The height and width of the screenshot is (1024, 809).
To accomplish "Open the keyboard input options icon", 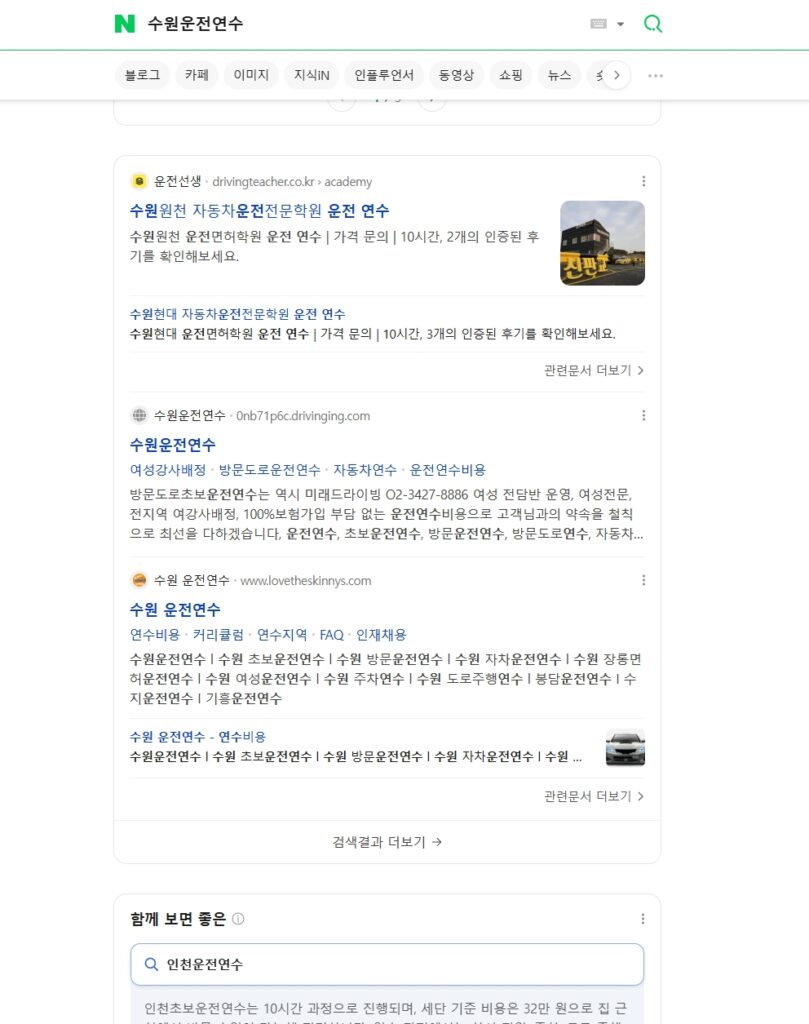I will 600,22.
